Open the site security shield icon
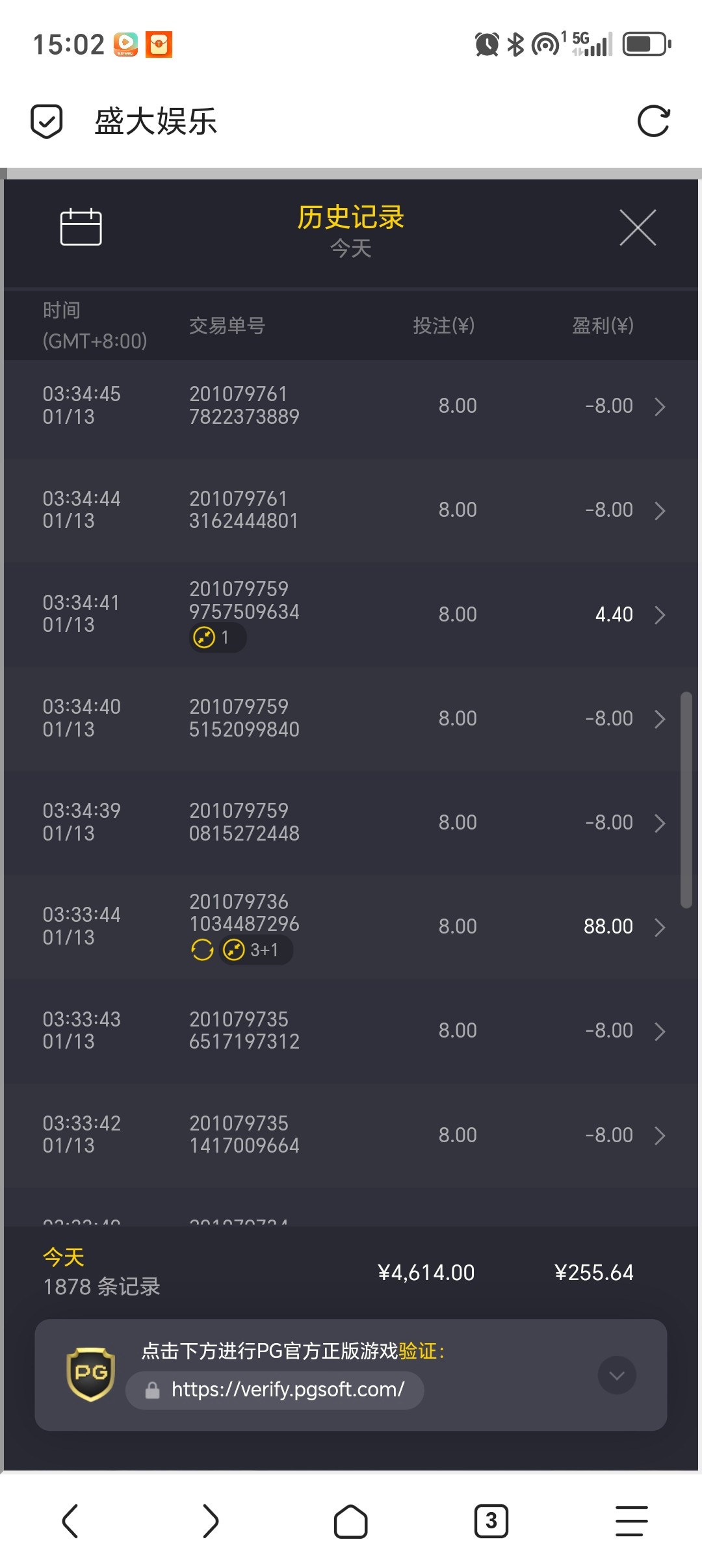The width and height of the screenshot is (702, 1568). tap(47, 122)
